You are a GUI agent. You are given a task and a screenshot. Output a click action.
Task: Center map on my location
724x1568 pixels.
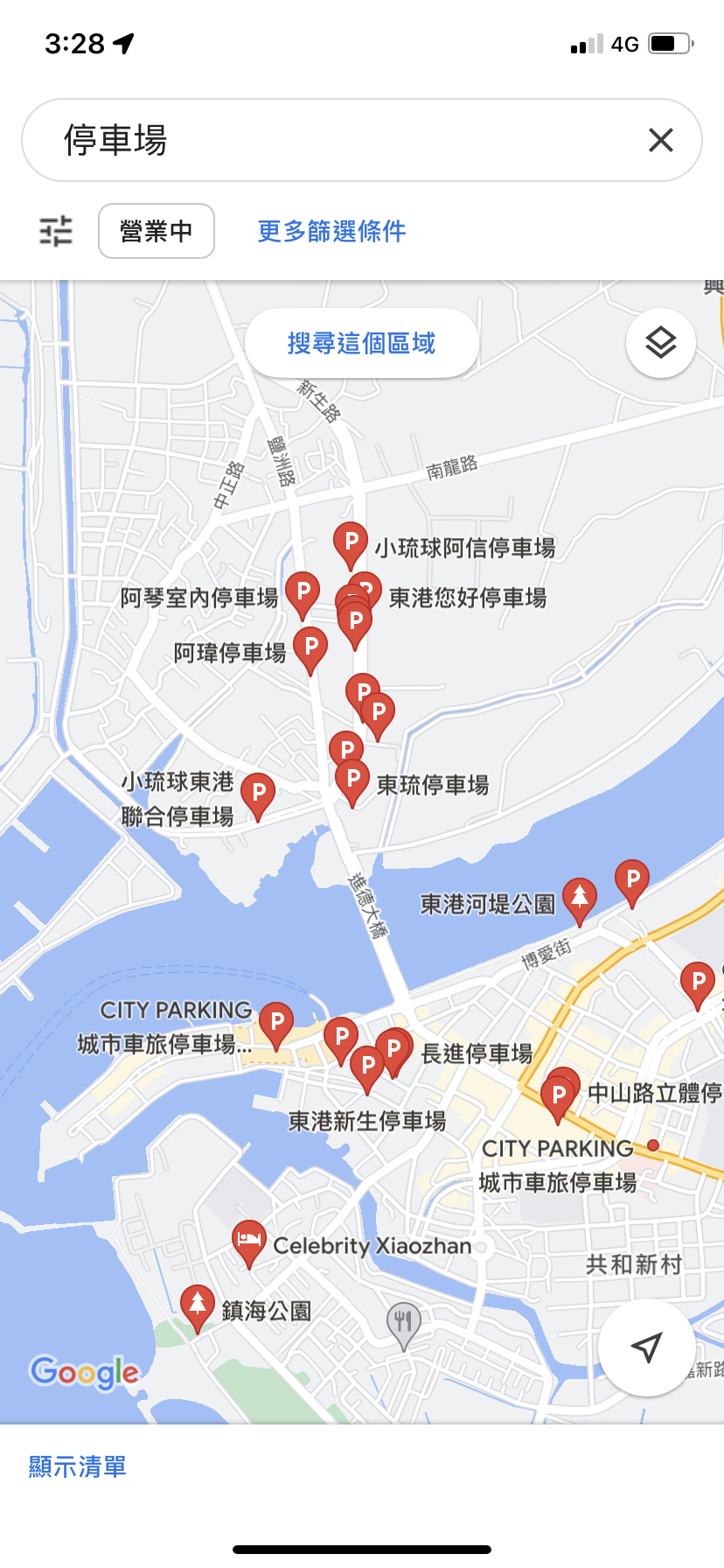tap(647, 1347)
